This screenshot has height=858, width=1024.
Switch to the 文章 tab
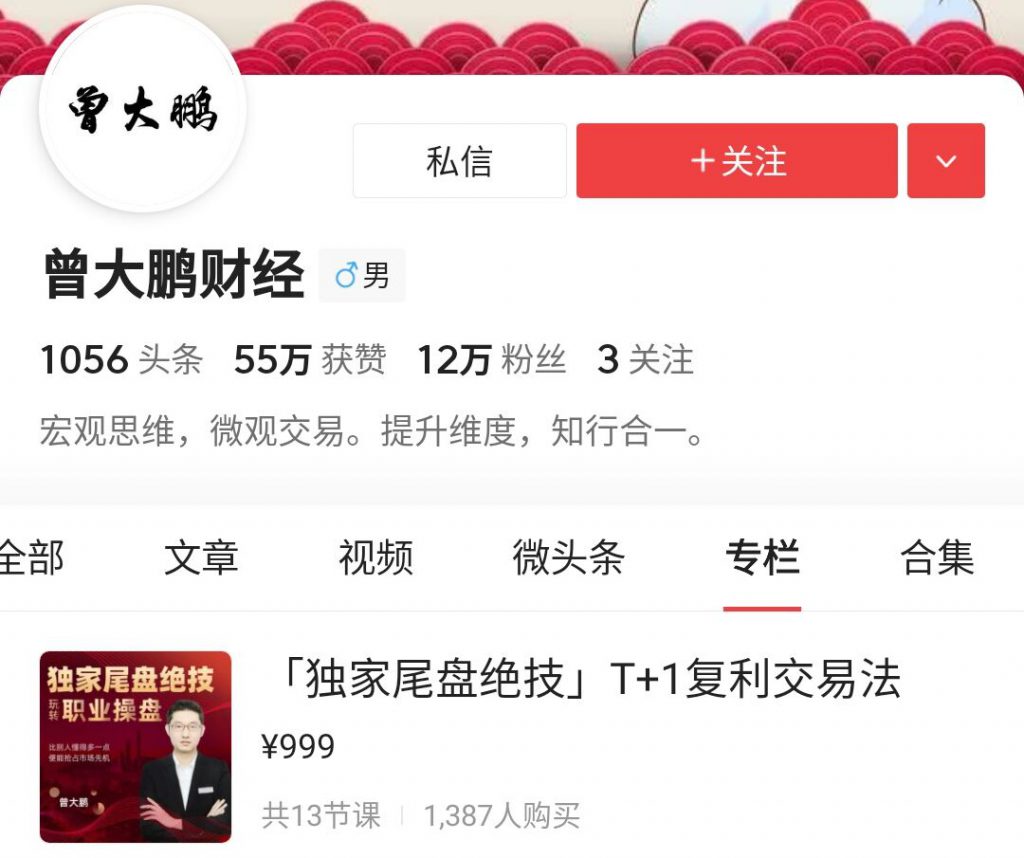[x=201, y=557]
